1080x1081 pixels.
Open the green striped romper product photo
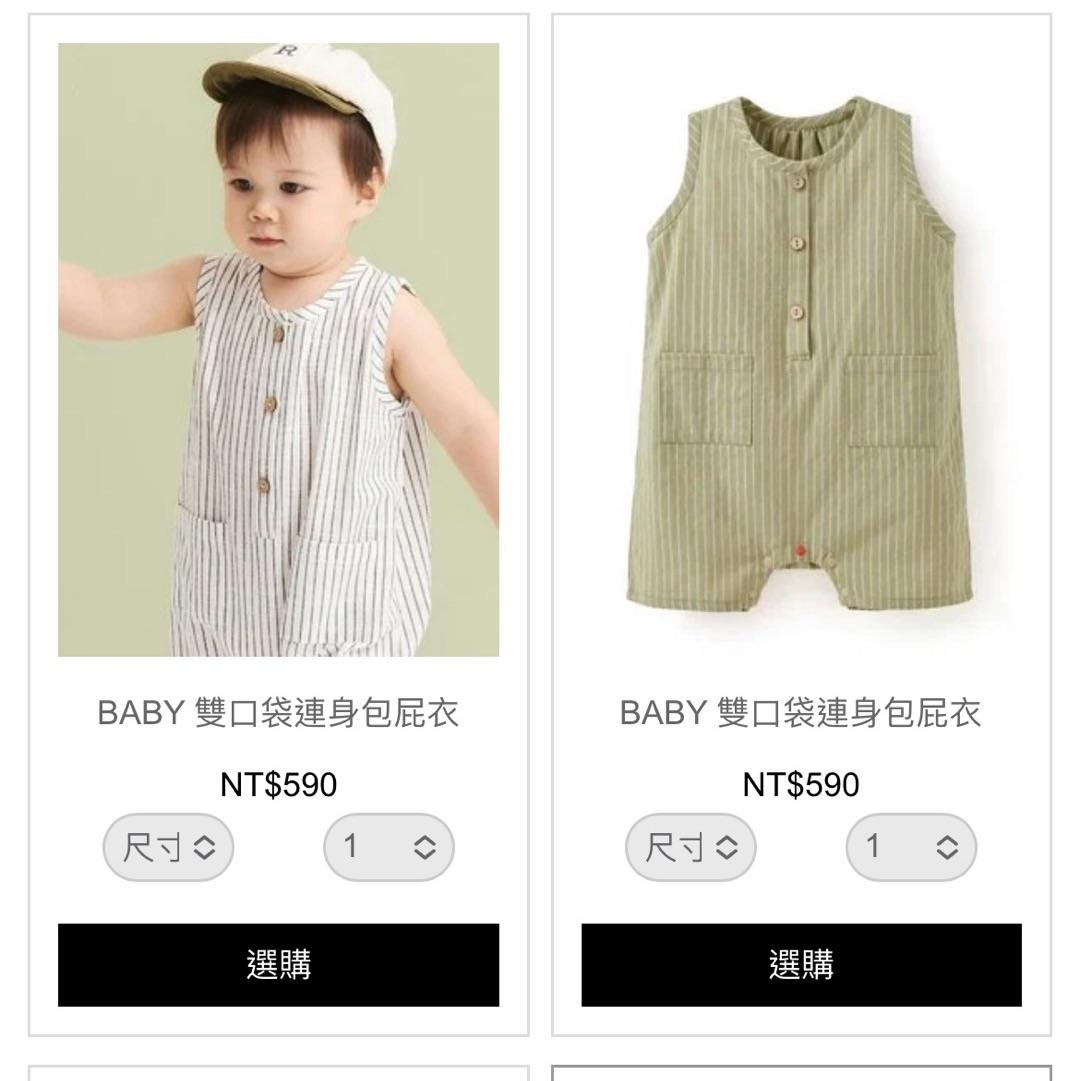(x=801, y=350)
